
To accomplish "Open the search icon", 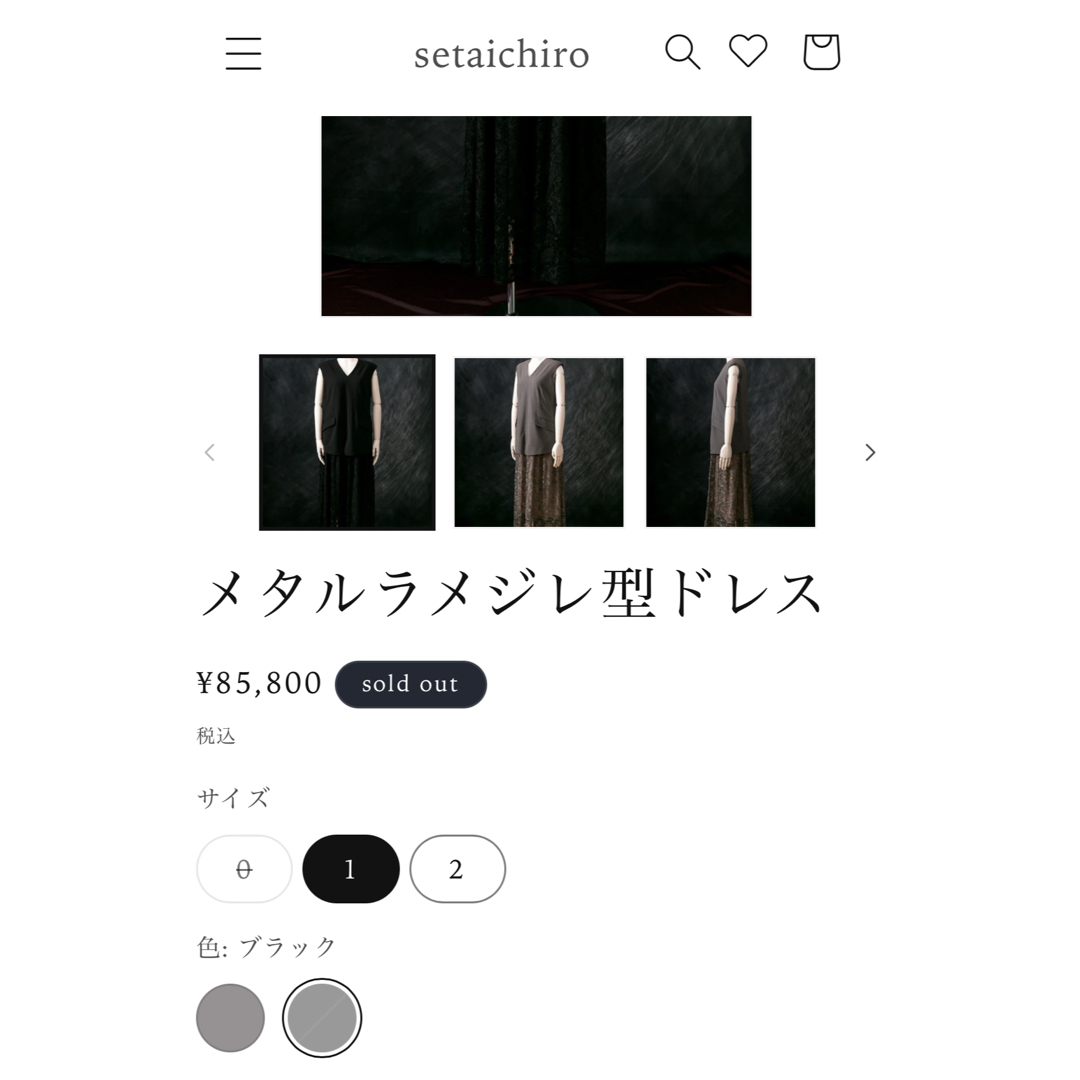I will pos(682,52).
